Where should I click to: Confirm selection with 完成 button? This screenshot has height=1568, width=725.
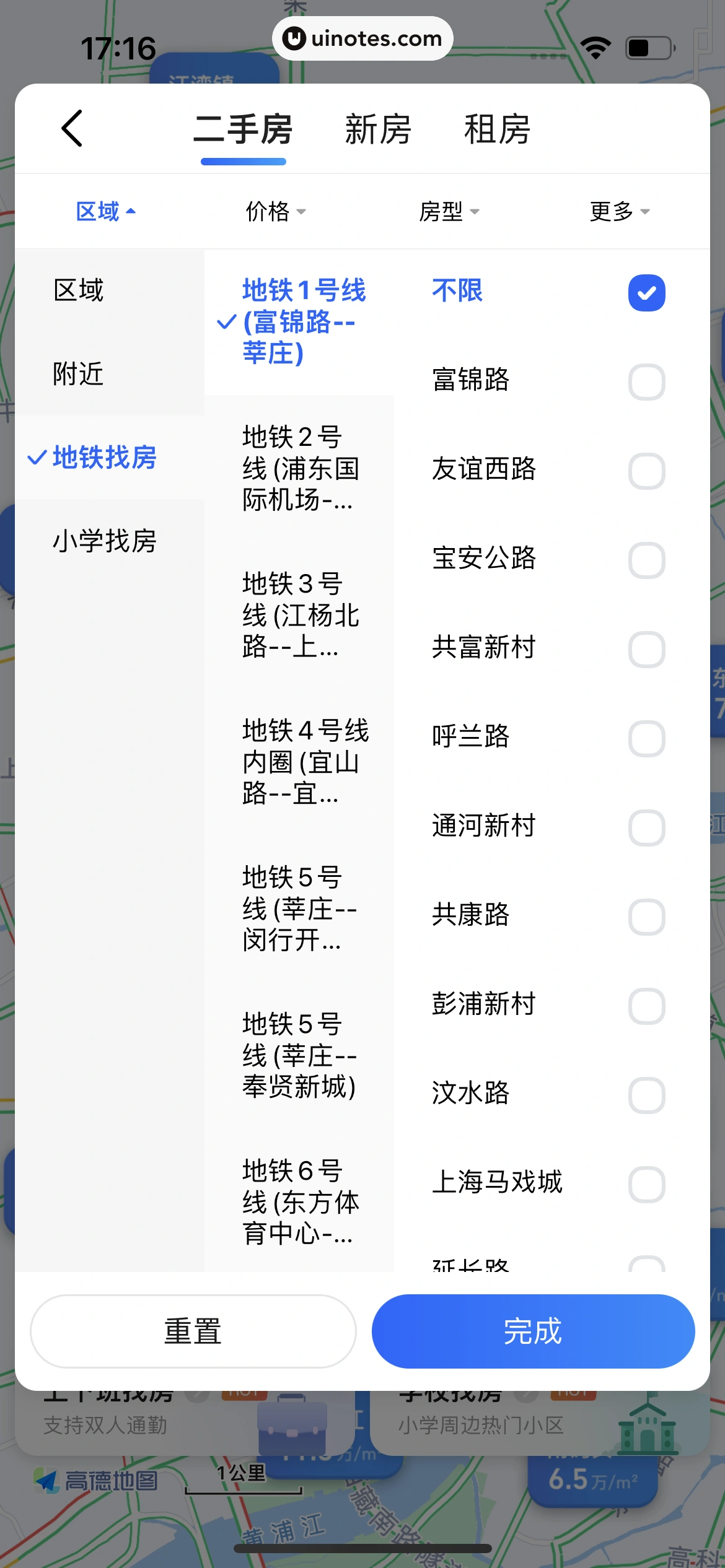tap(533, 1331)
